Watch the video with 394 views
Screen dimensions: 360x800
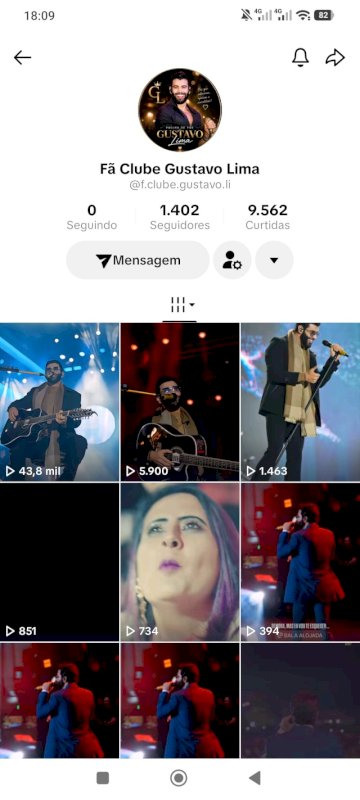tap(300, 562)
